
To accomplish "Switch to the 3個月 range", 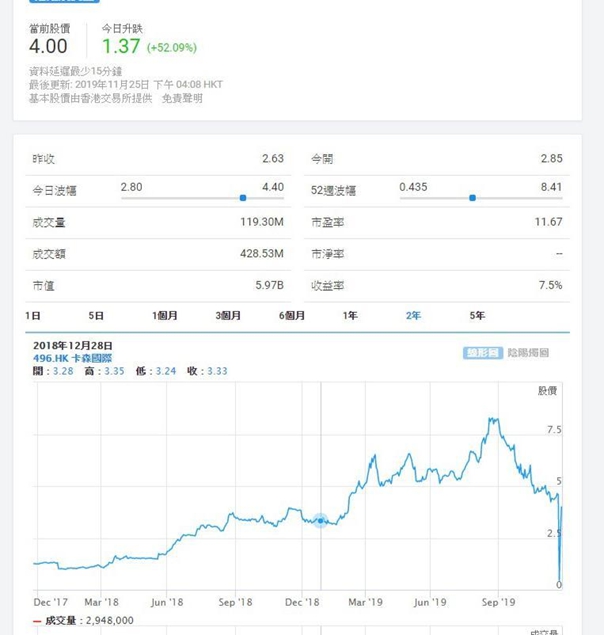I will tap(228, 315).
